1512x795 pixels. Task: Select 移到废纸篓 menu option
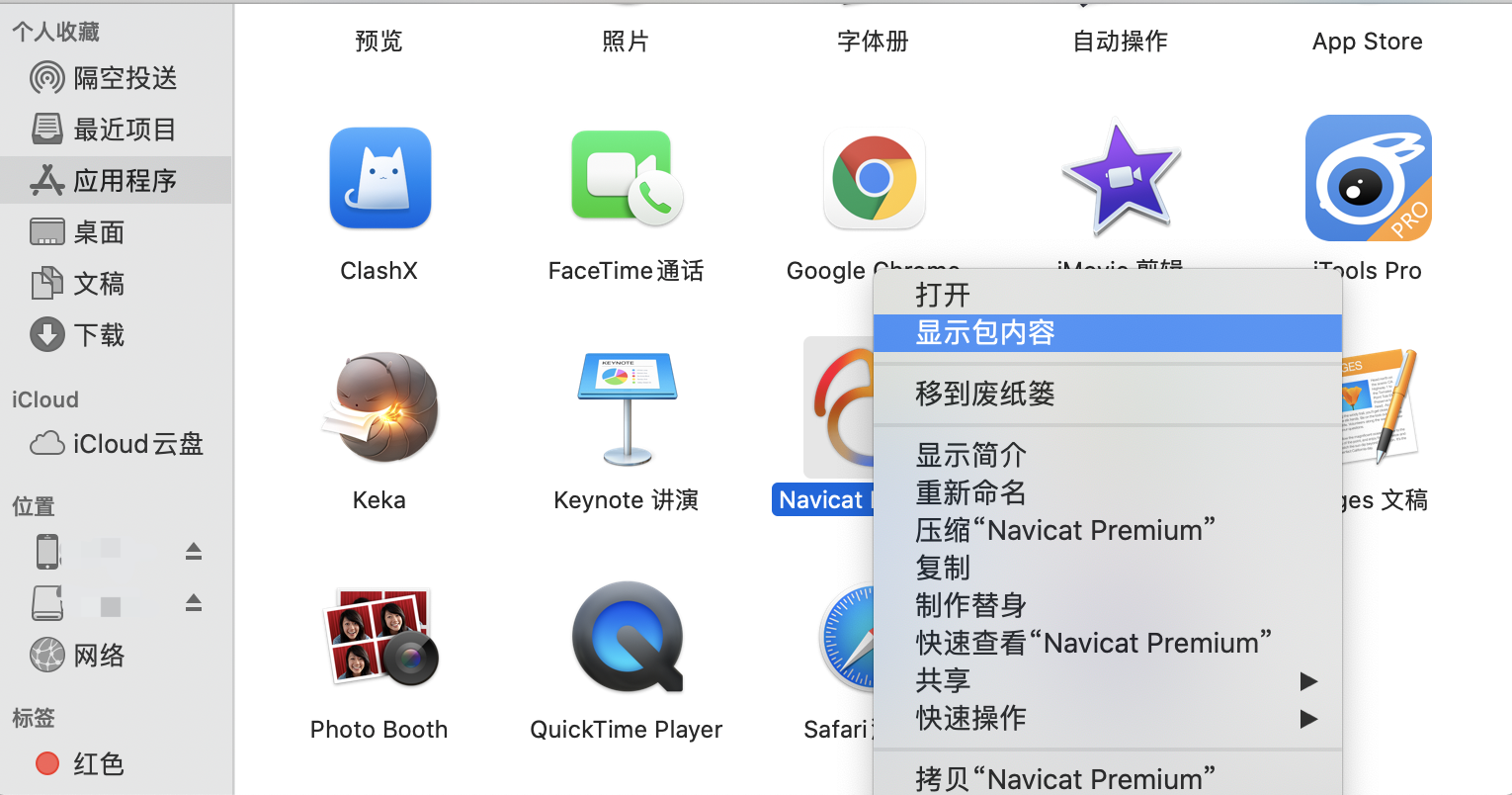tap(985, 394)
